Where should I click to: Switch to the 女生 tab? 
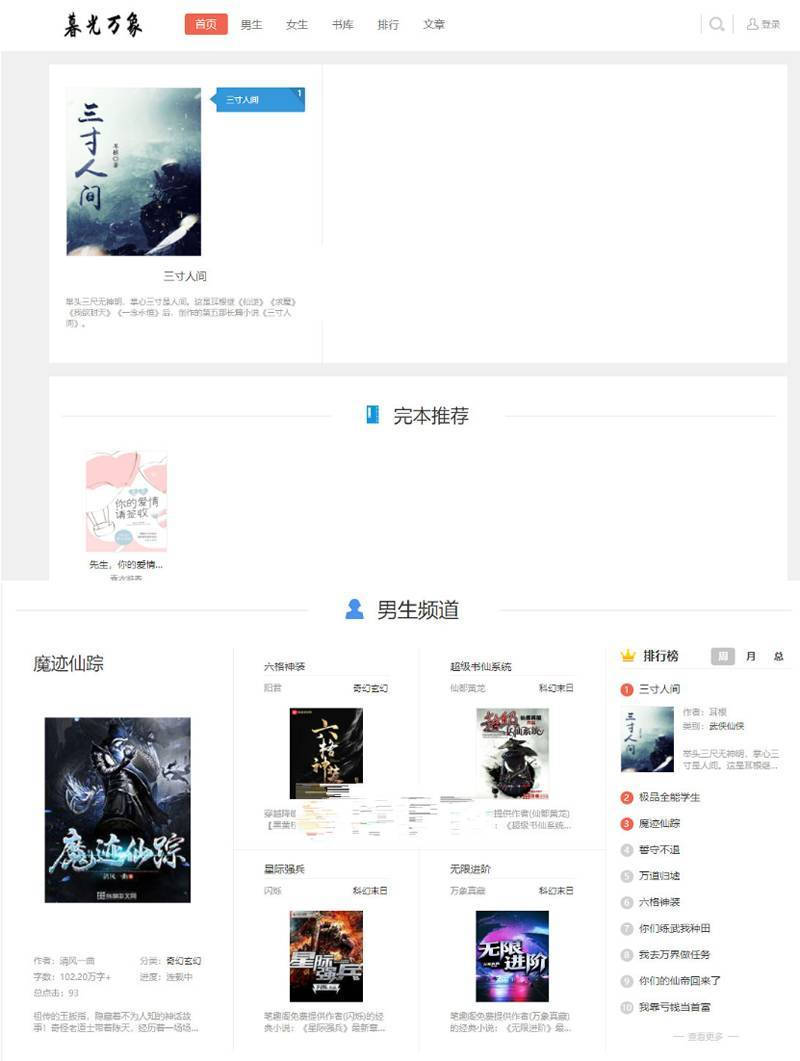[297, 25]
